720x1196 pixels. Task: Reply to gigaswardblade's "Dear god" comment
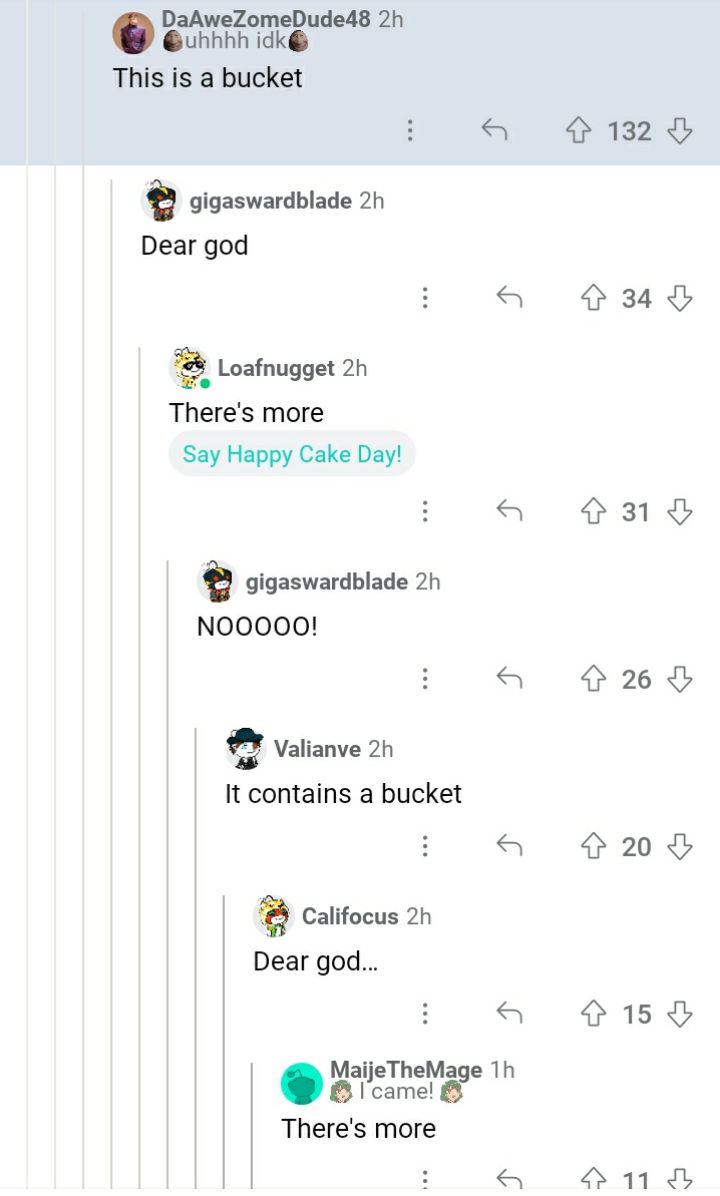pos(509,298)
